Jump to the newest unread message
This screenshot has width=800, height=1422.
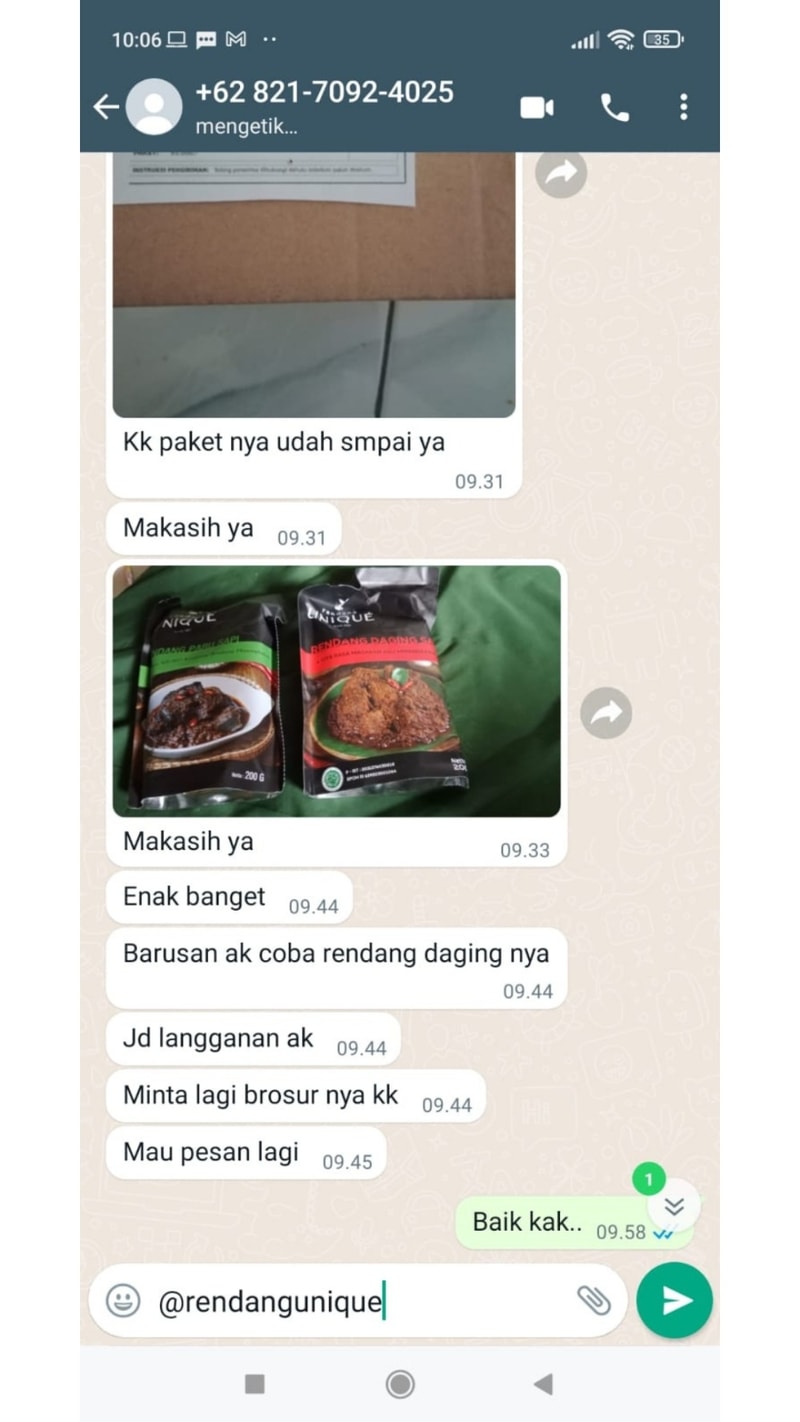coord(674,1206)
